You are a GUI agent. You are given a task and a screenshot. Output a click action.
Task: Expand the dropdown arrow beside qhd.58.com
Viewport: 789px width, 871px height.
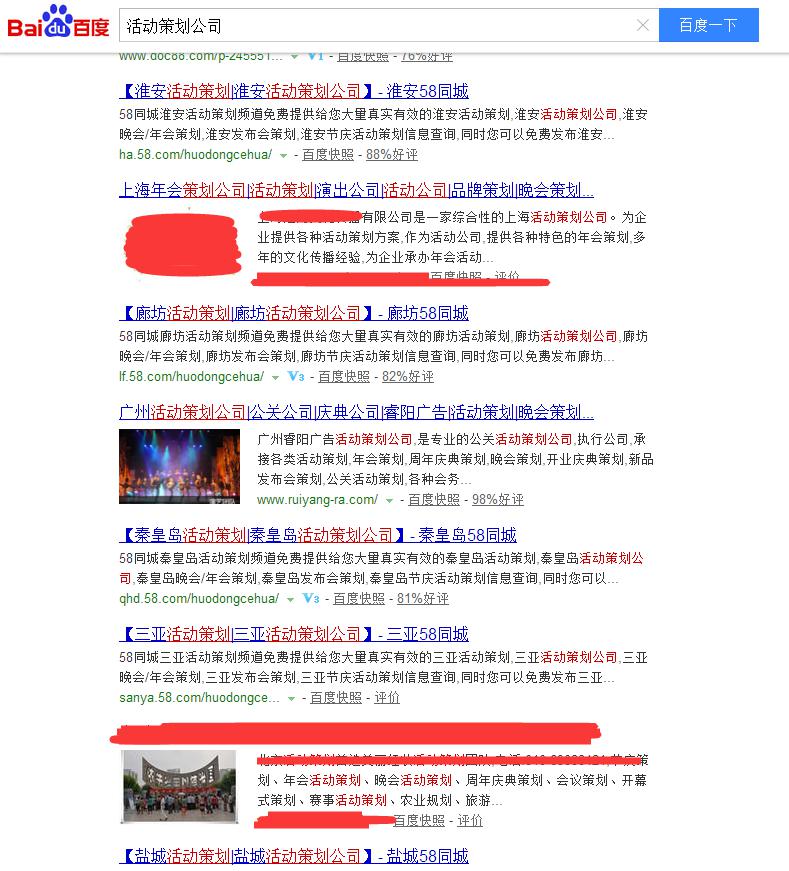290,600
